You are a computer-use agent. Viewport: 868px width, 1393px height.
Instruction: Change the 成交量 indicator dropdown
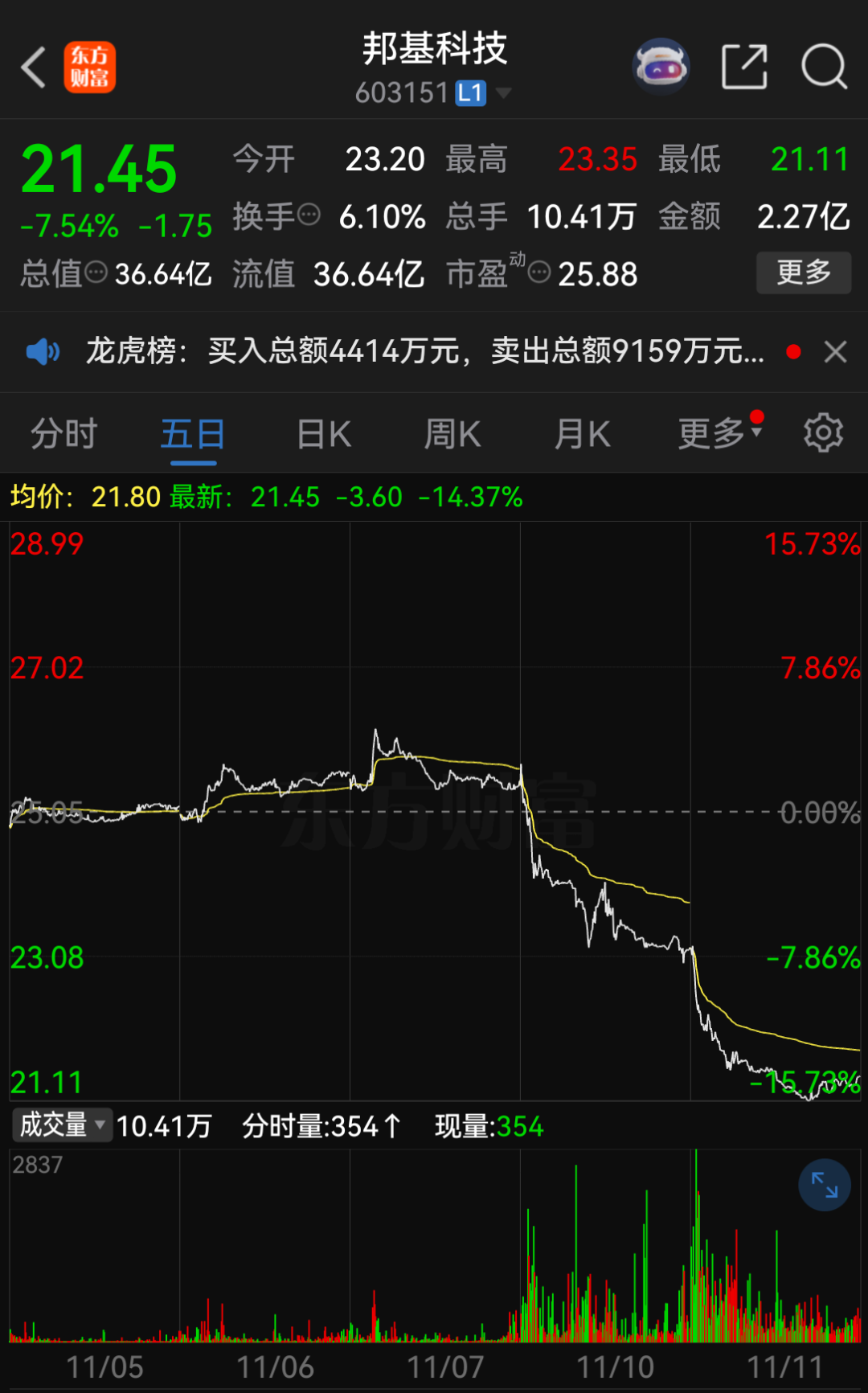pyautogui.click(x=61, y=1125)
